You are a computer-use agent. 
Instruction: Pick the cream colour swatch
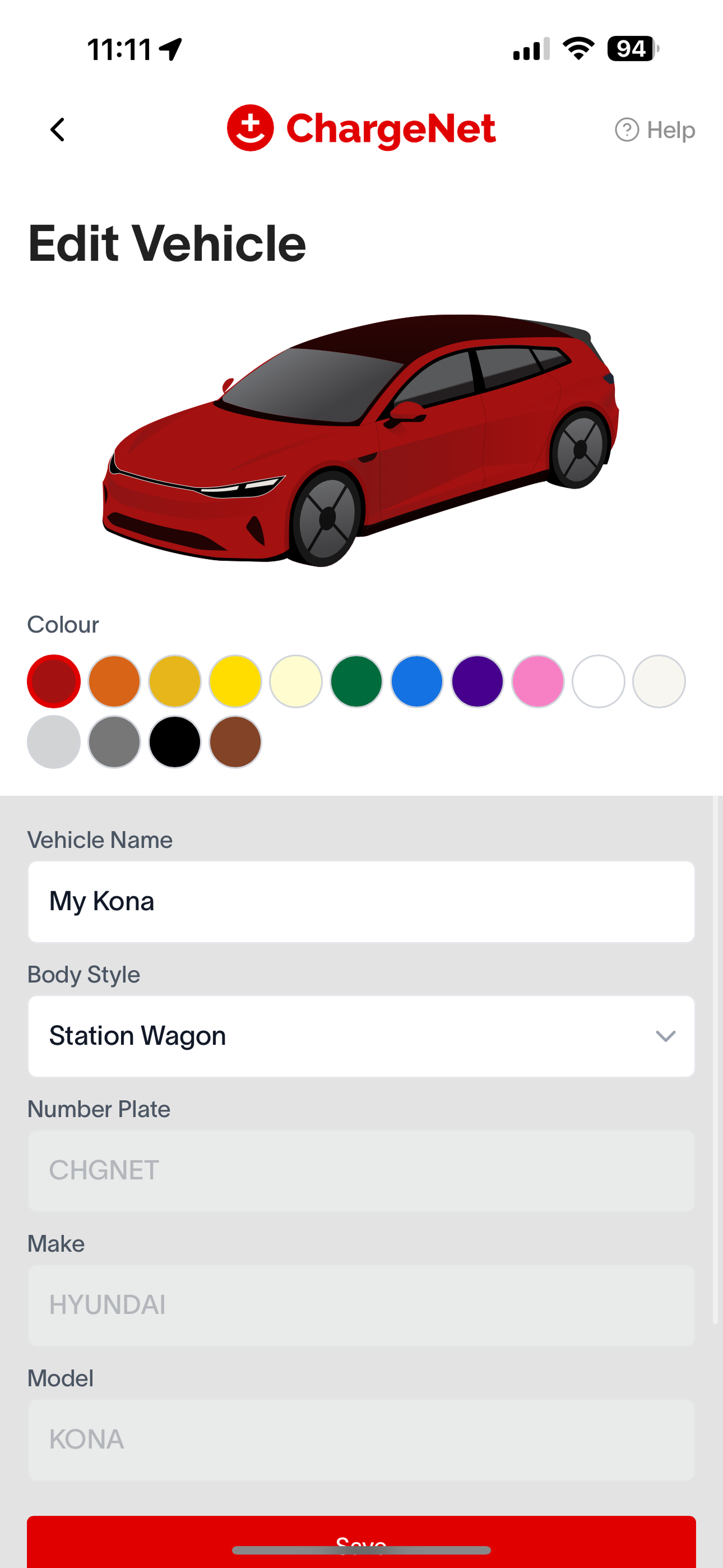pos(296,681)
